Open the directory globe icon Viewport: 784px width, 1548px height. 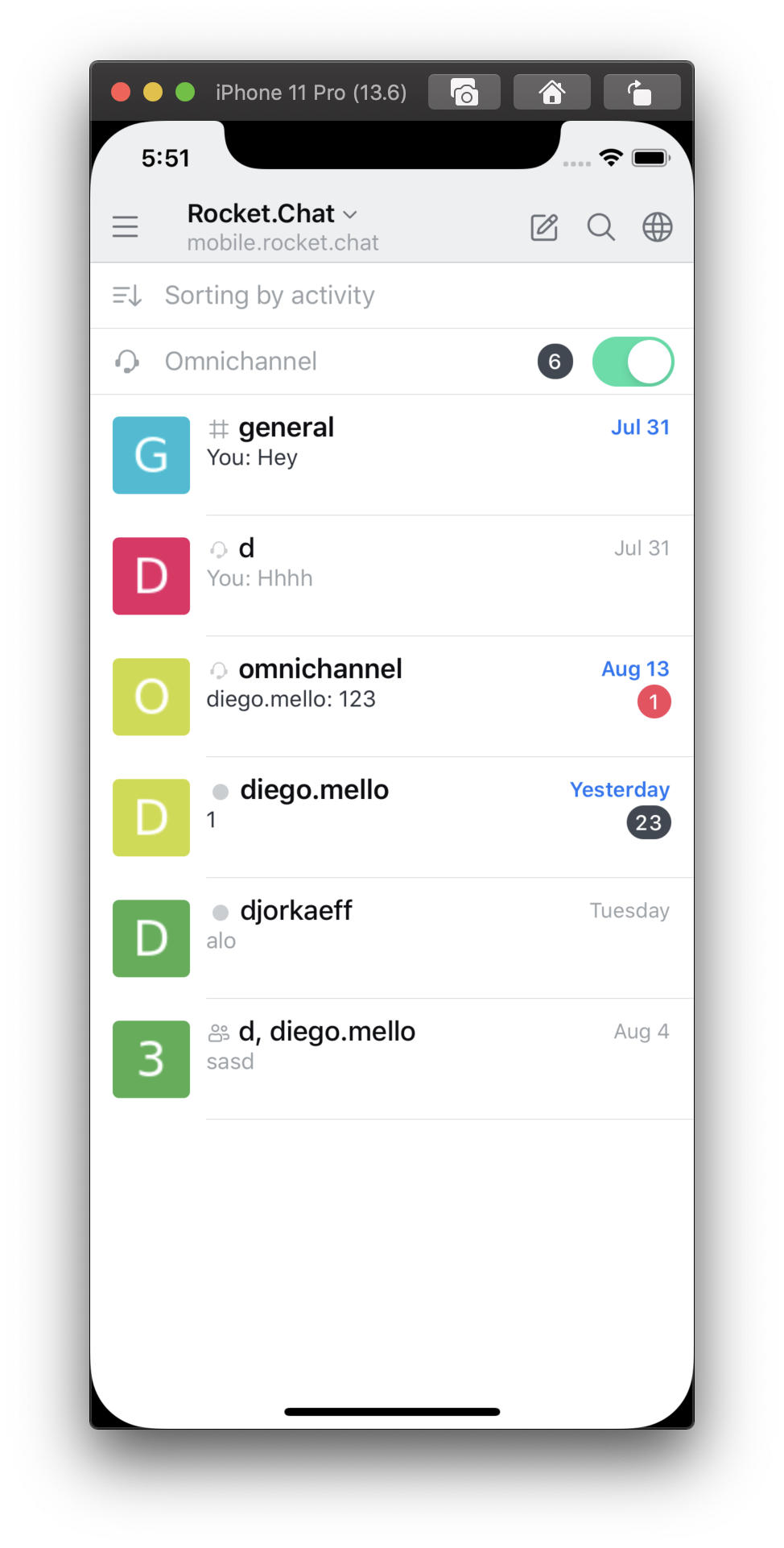pos(657,227)
